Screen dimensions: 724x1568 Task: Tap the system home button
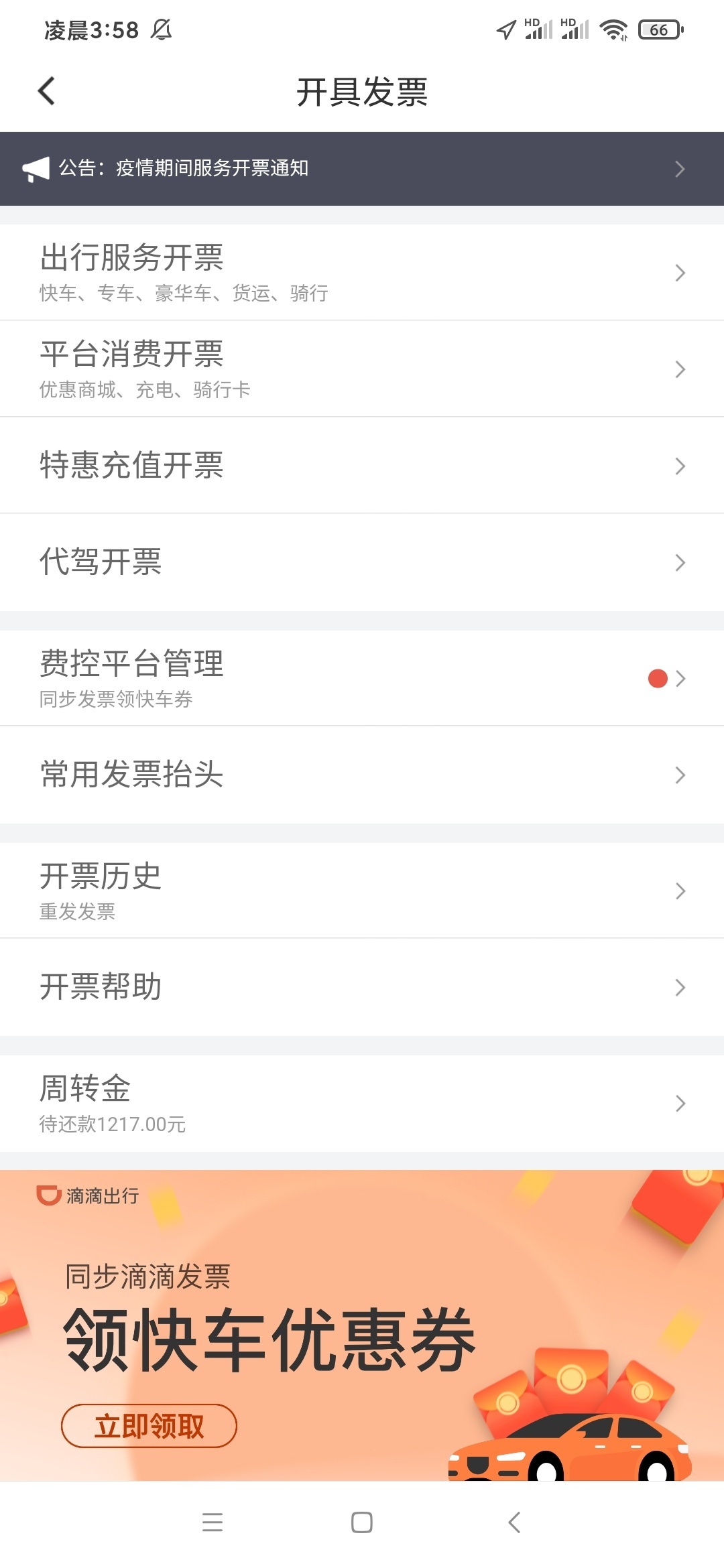(362, 1522)
